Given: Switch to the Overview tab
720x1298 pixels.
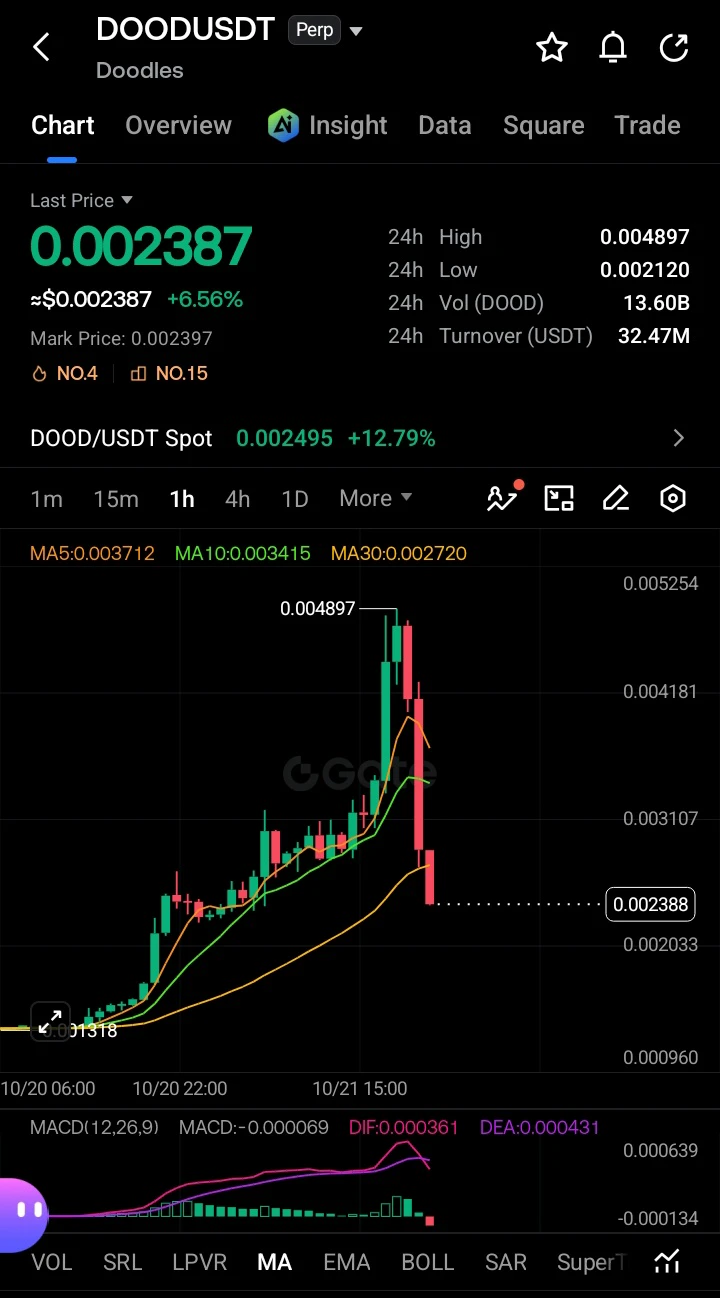Looking at the screenshot, I should pos(178,125).
